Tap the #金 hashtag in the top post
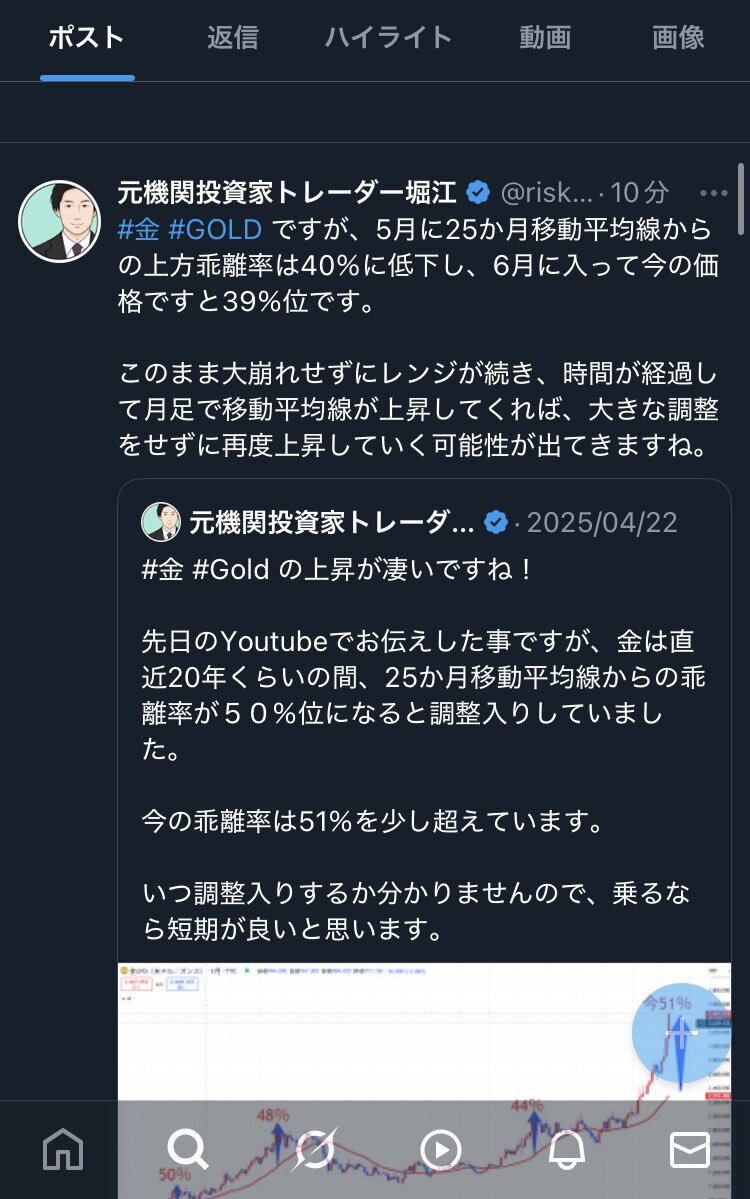 (138, 230)
